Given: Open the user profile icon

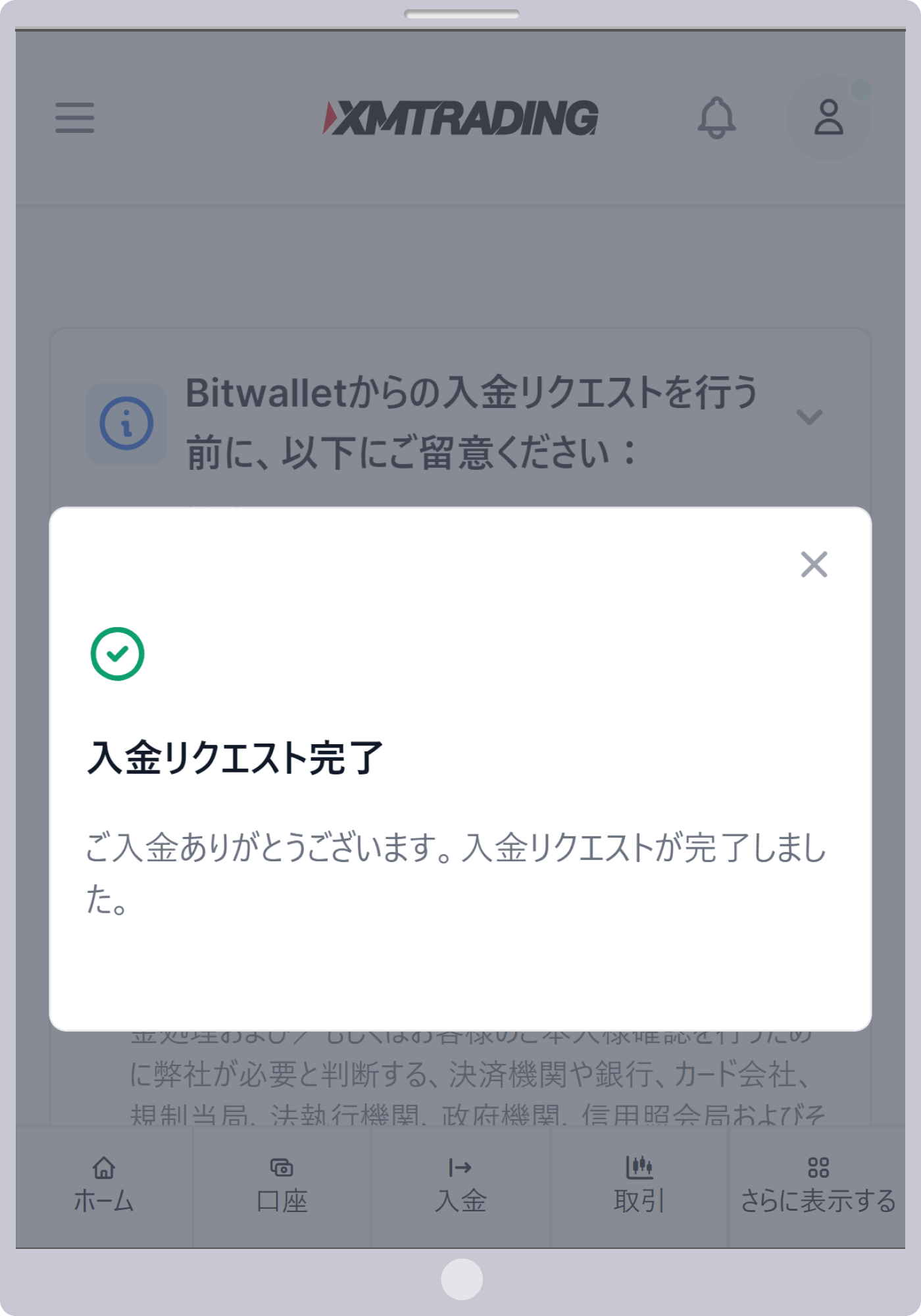Looking at the screenshot, I should (x=828, y=118).
